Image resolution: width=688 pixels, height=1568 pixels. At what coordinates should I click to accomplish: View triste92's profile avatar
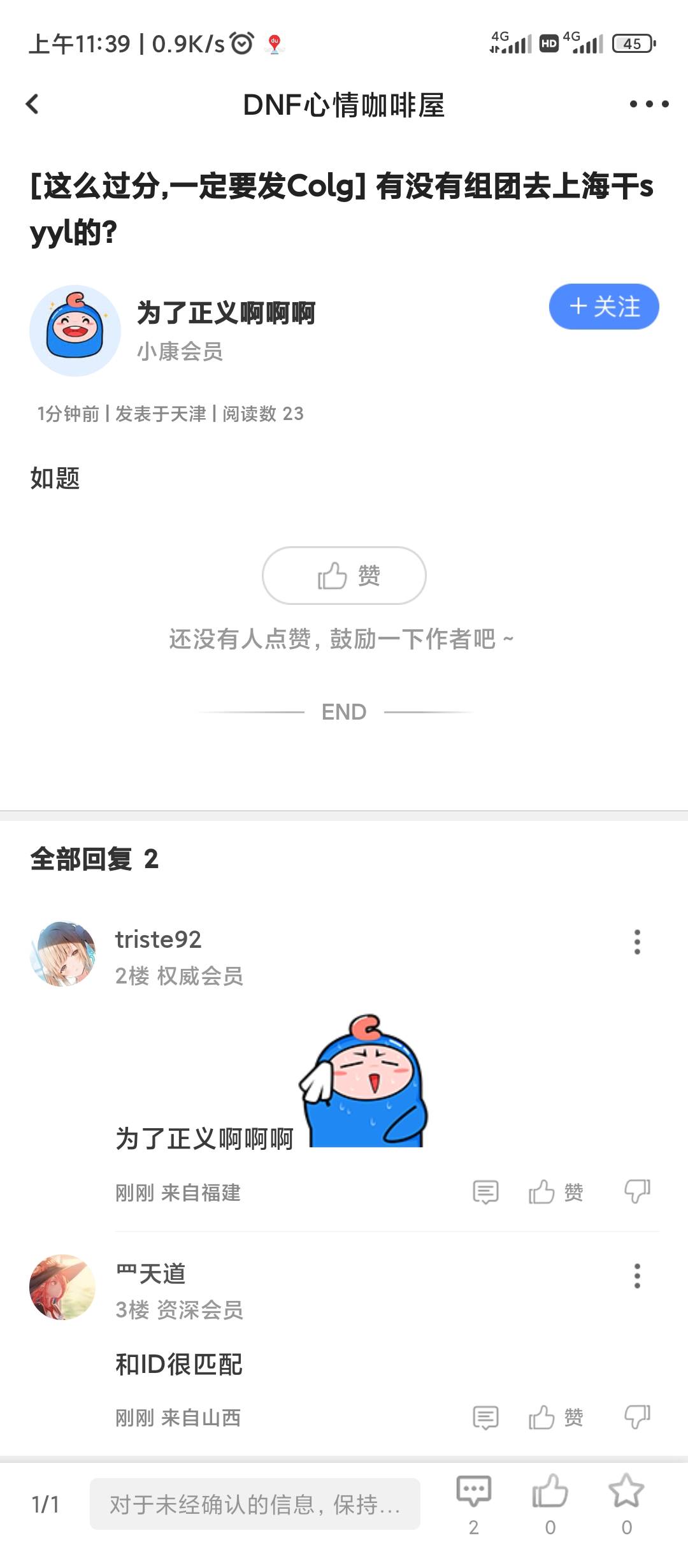(x=63, y=954)
